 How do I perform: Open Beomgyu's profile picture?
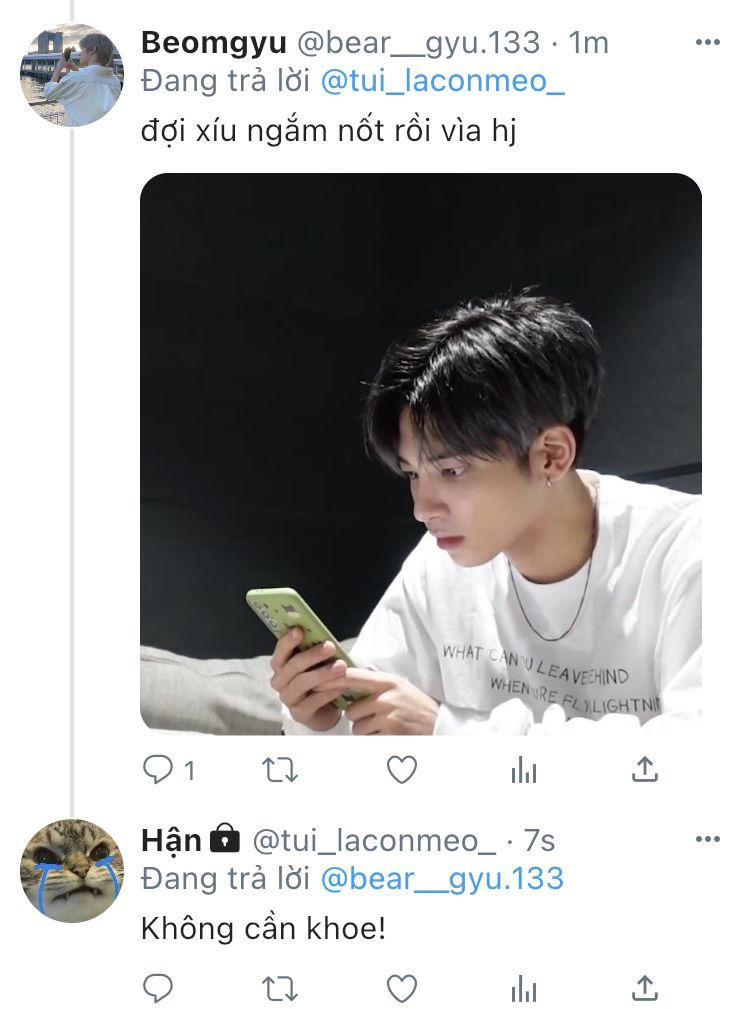pyautogui.click(x=71, y=75)
